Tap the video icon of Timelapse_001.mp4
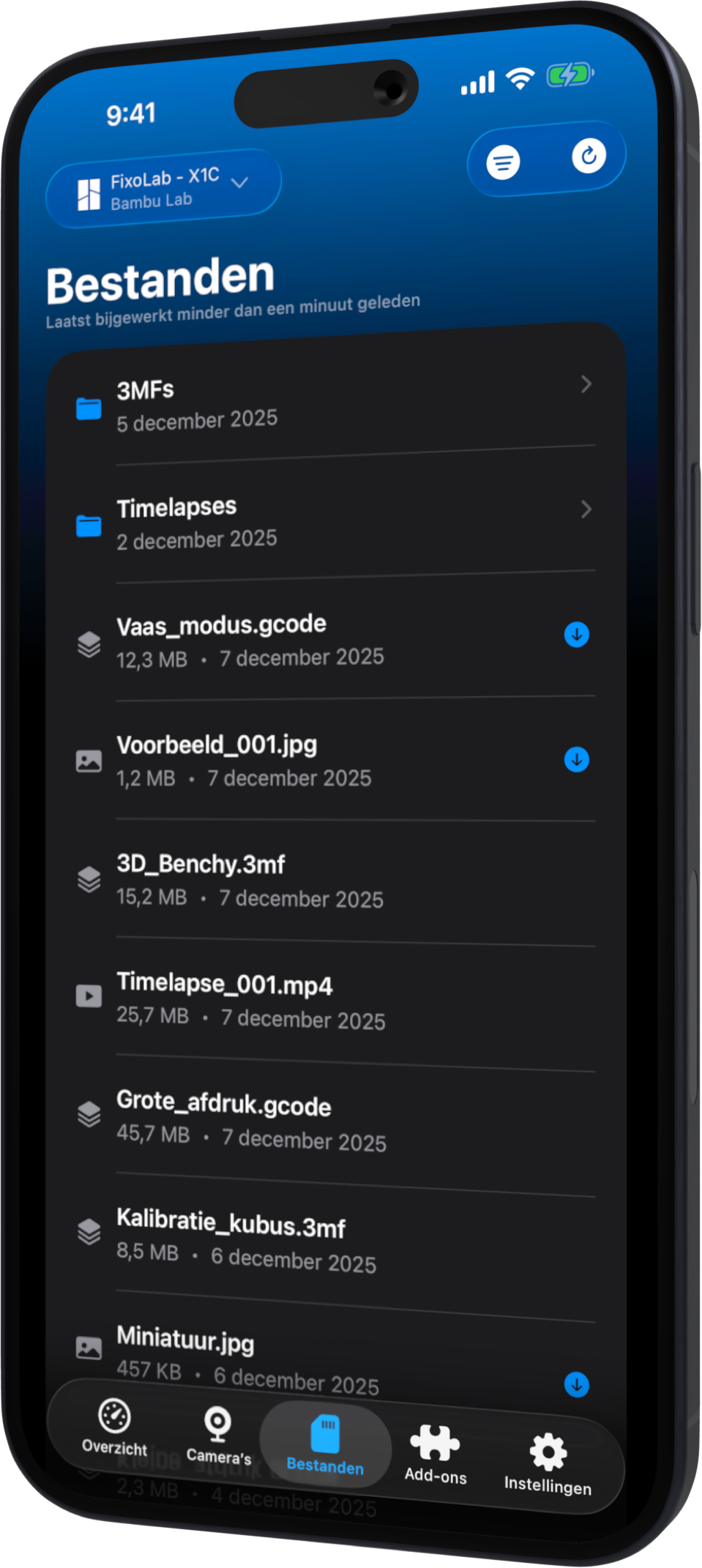 click(89, 996)
